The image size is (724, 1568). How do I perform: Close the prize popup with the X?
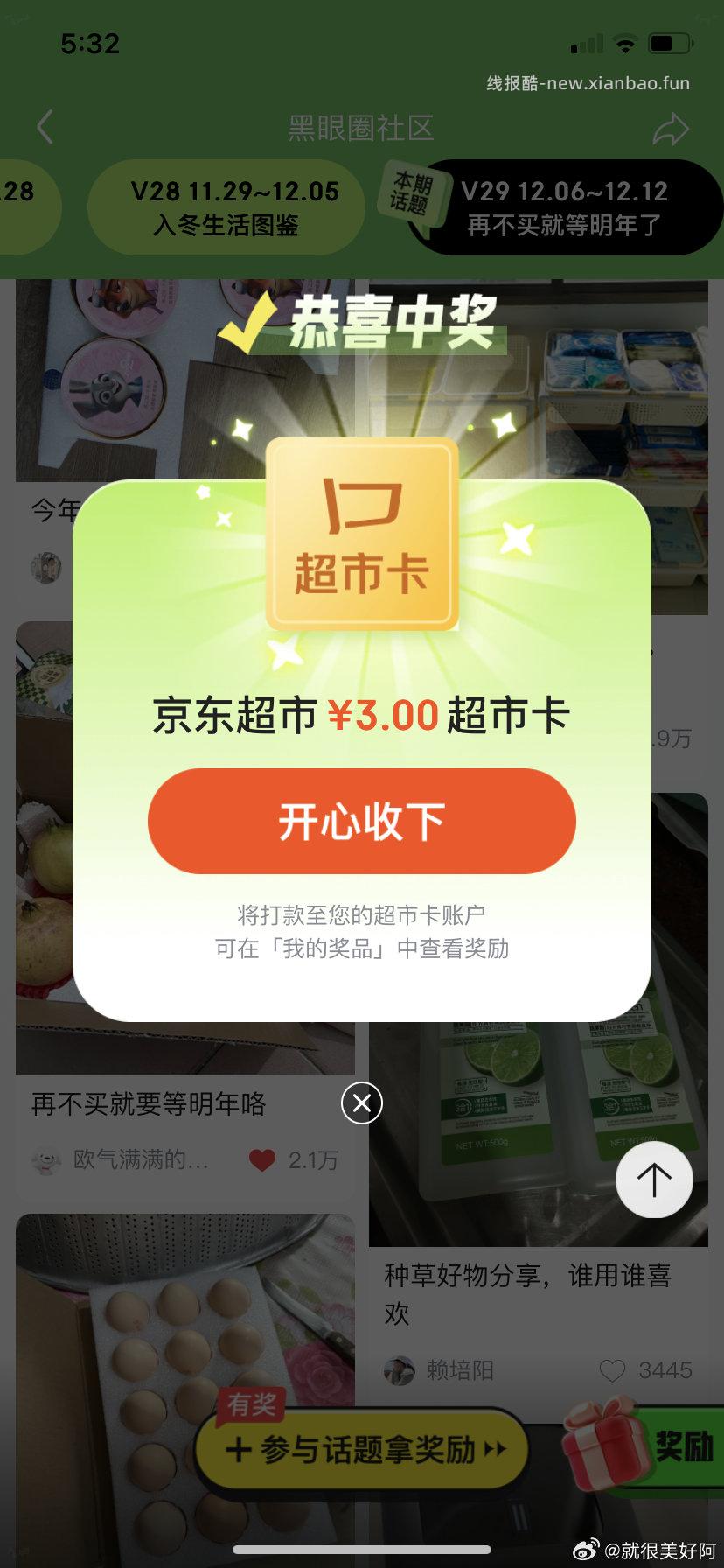coord(361,1103)
